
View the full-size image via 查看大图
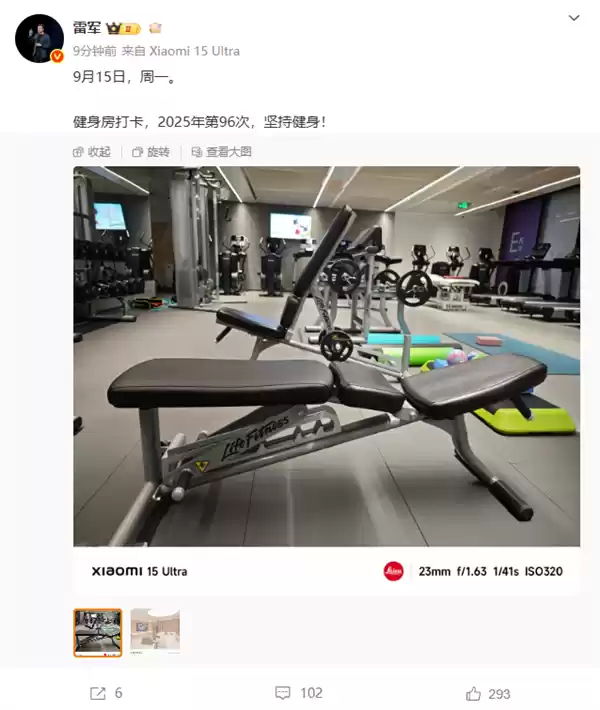(221, 152)
